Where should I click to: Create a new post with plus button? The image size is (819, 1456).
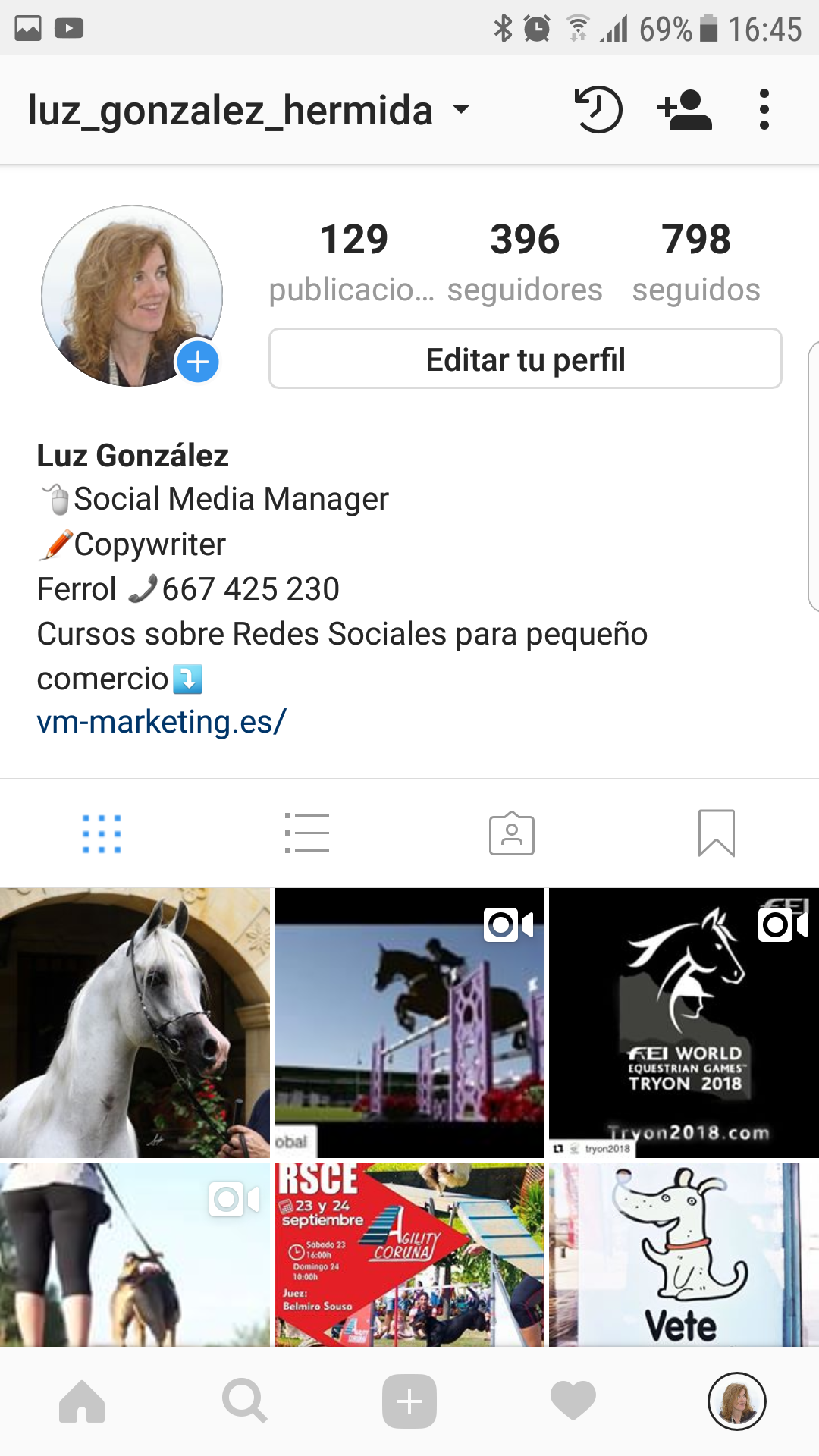click(409, 1401)
